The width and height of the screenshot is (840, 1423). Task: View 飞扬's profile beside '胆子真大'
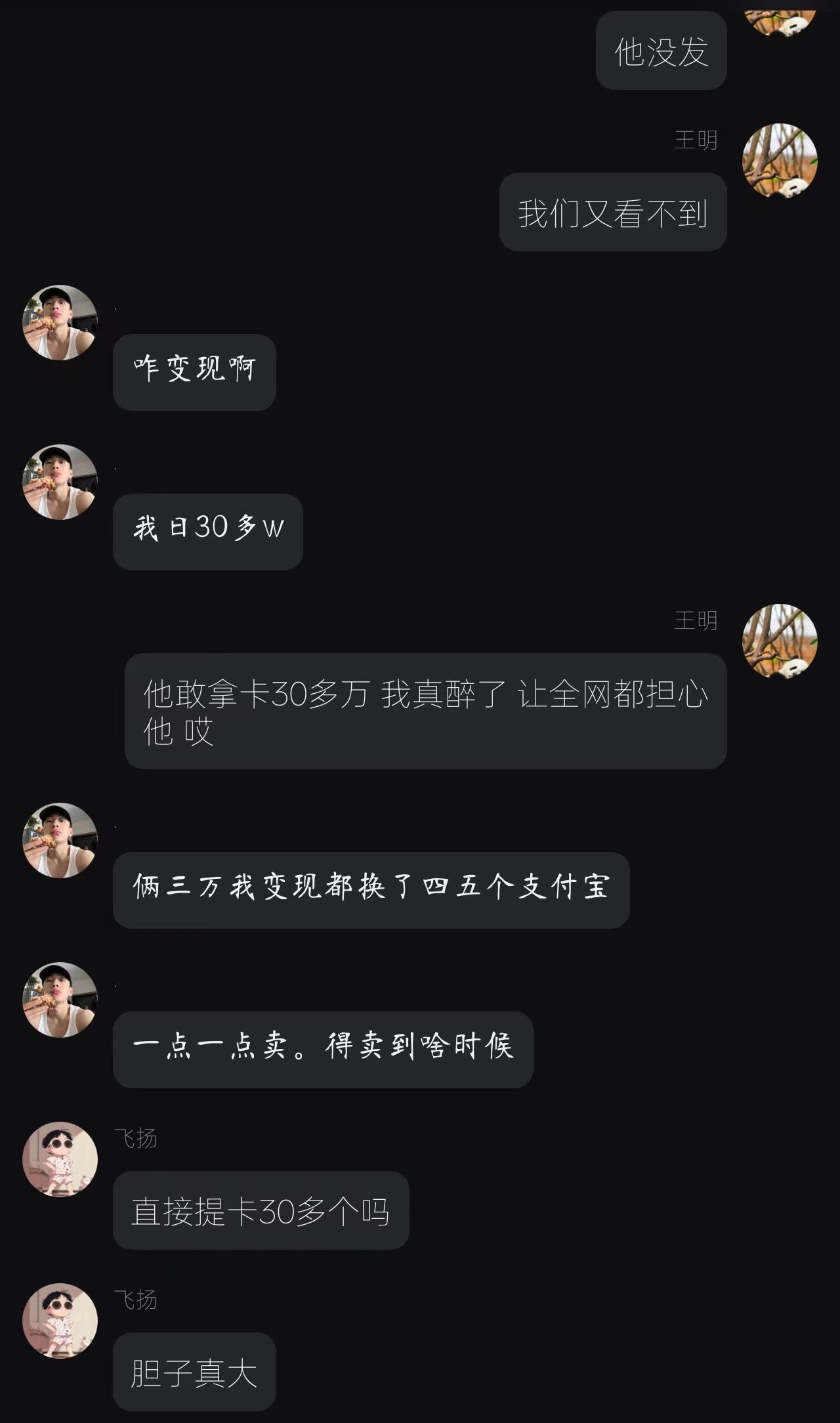[x=60, y=1320]
